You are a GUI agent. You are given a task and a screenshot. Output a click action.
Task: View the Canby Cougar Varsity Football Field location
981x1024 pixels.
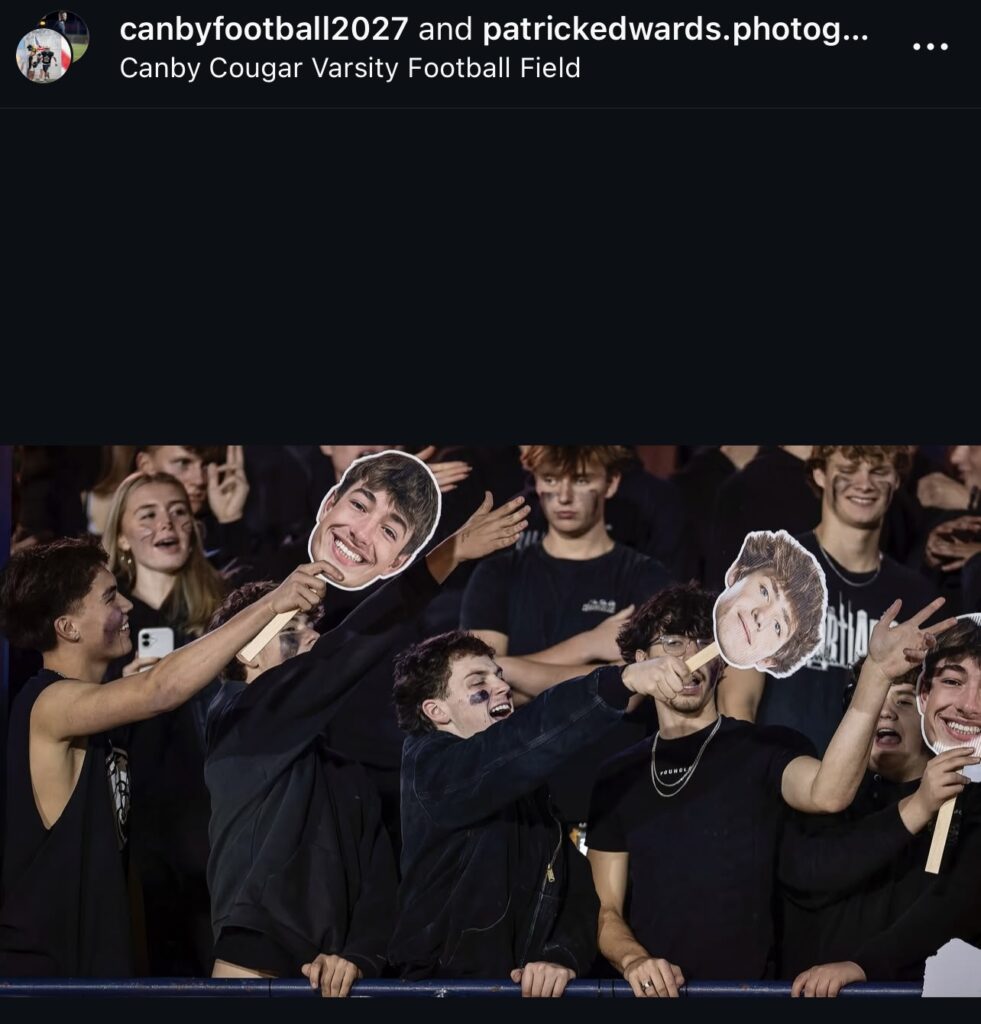(x=349, y=68)
